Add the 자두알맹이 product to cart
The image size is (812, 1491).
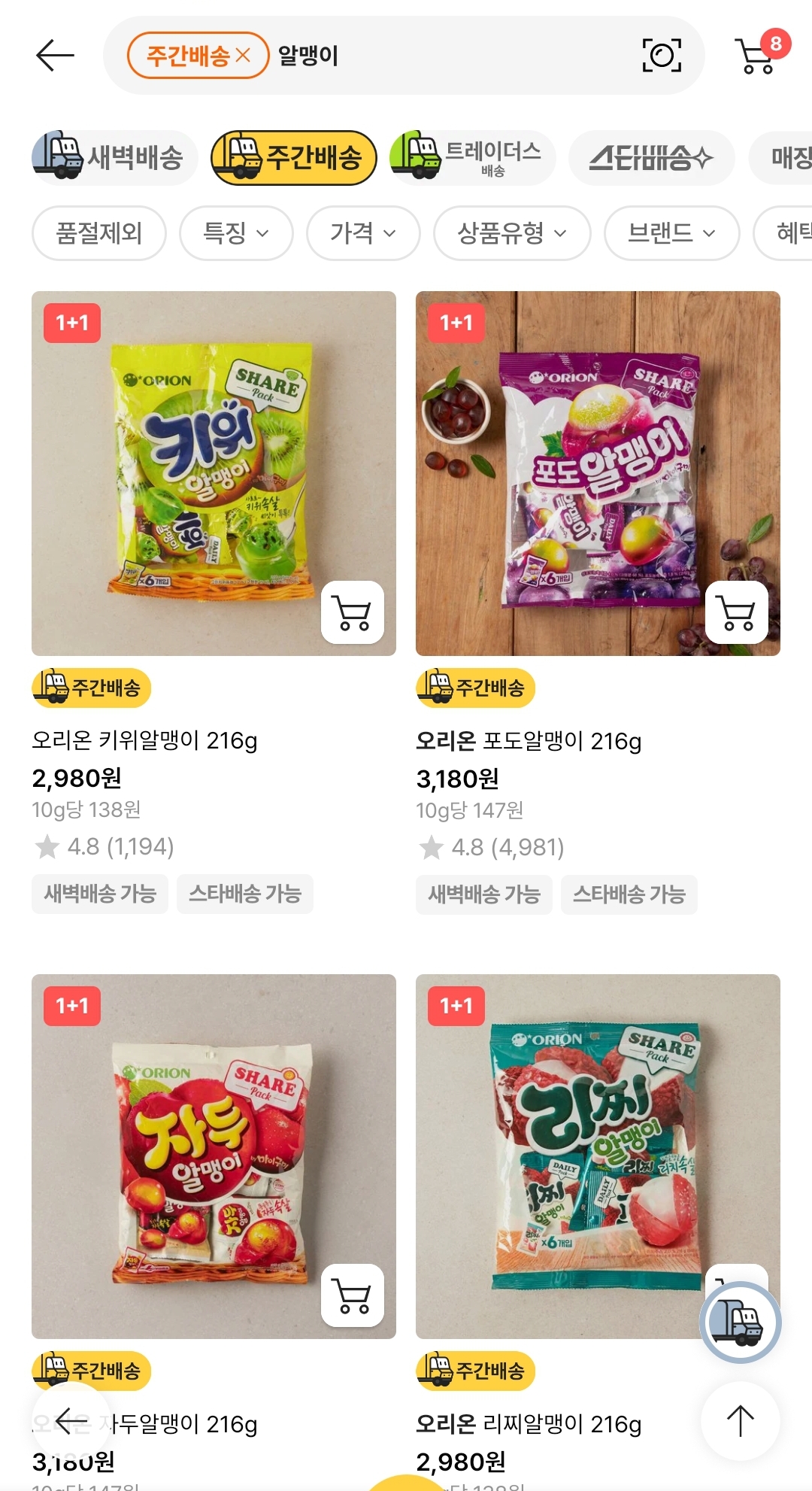point(353,1295)
